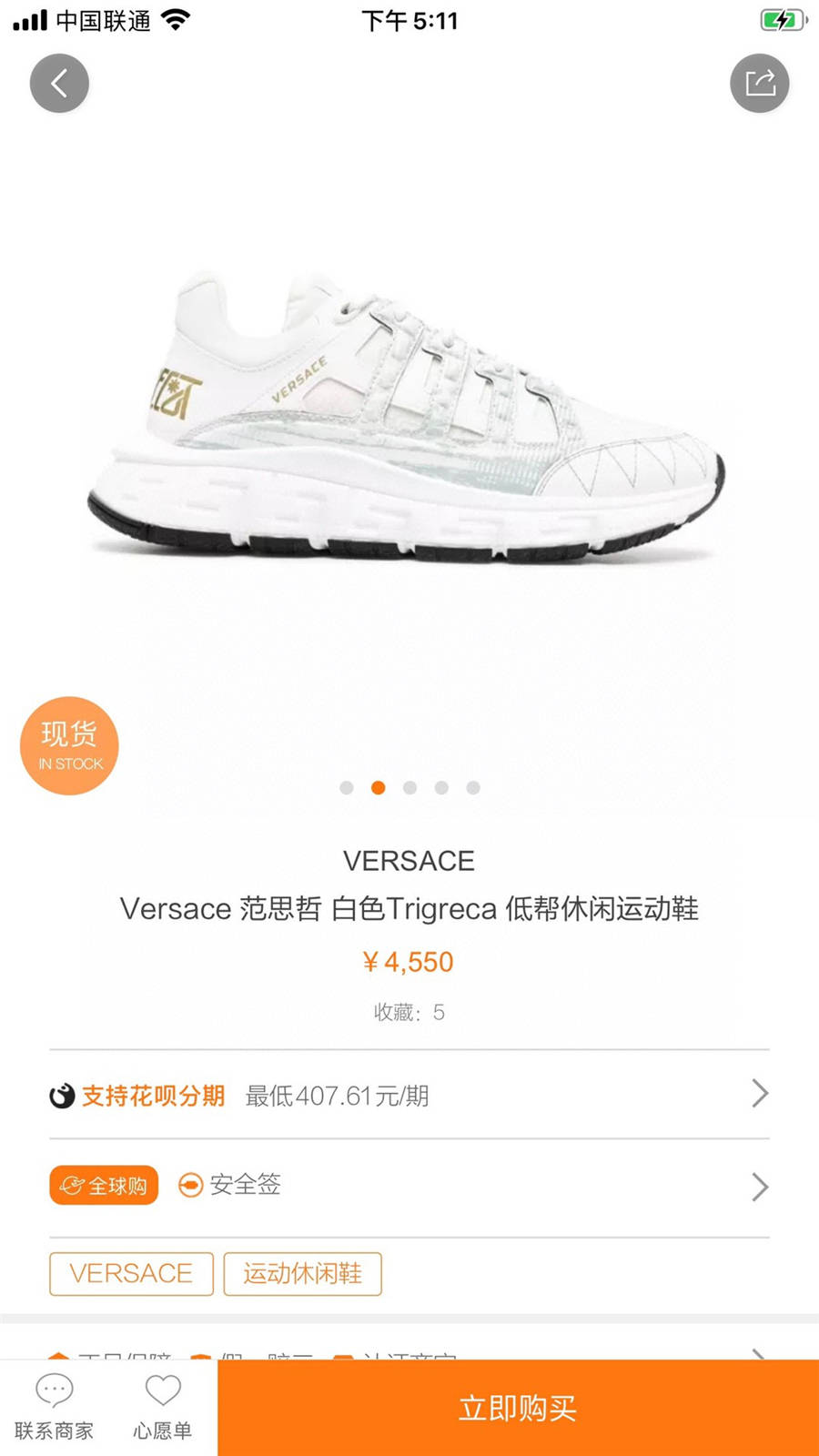Tap the image page indicator dots

(x=409, y=787)
